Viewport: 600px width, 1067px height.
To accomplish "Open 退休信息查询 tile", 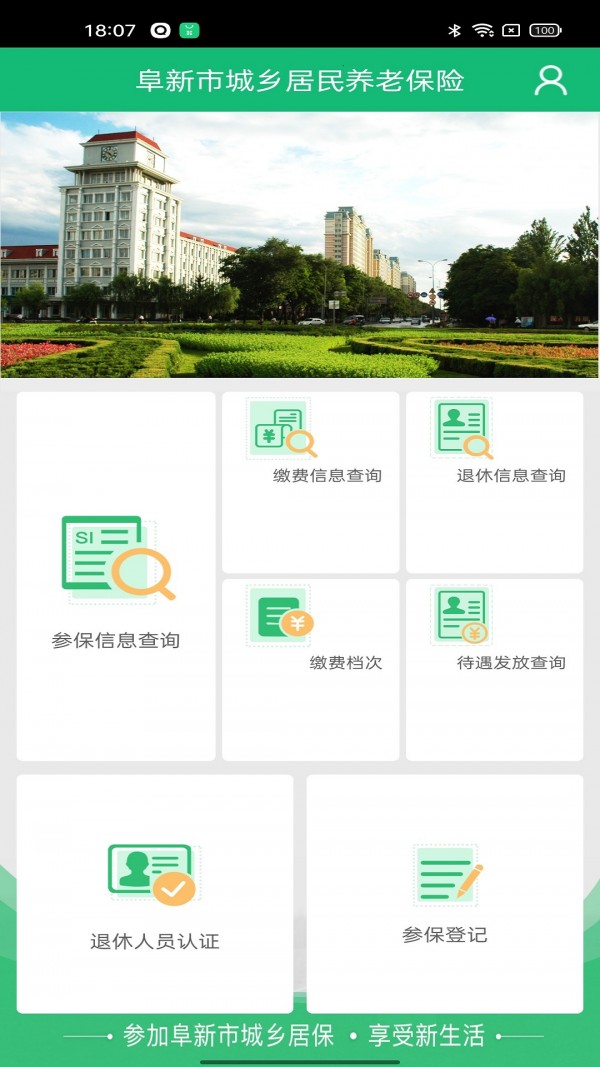I will click(494, 482).
